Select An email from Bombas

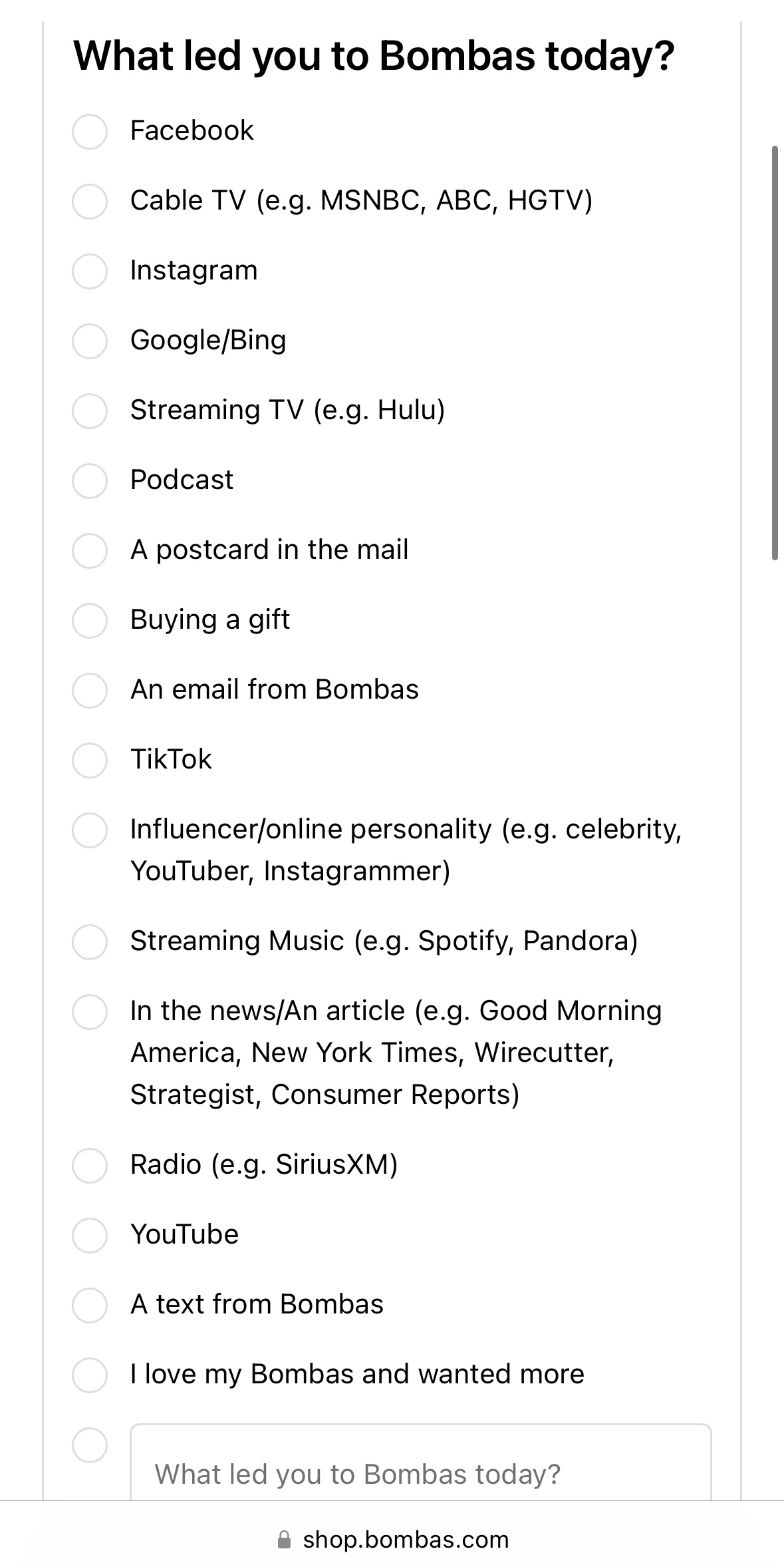[x=90, y=691]
